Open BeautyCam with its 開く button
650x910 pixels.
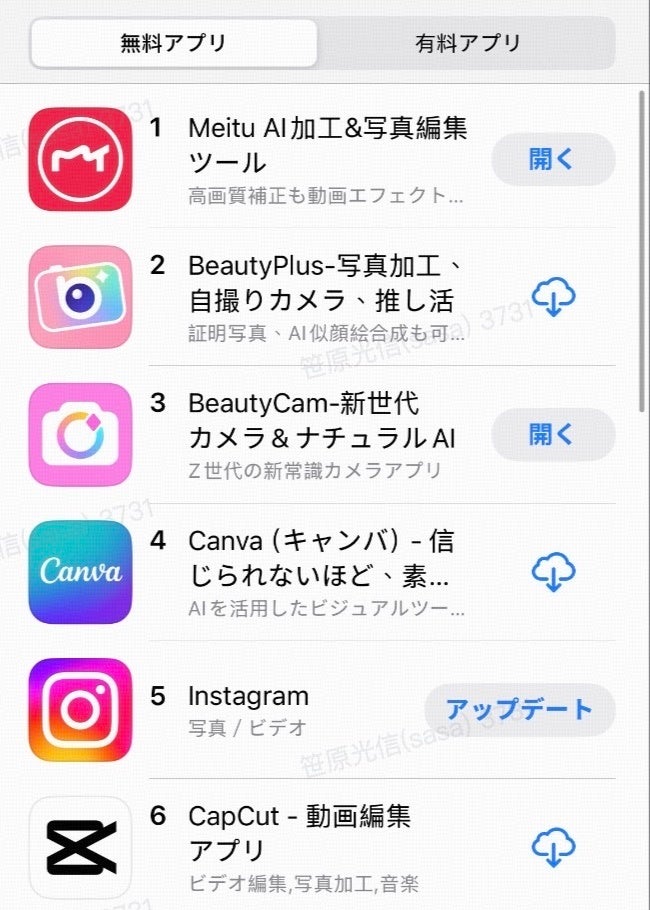pyautogui.click(x=553, y=434)
